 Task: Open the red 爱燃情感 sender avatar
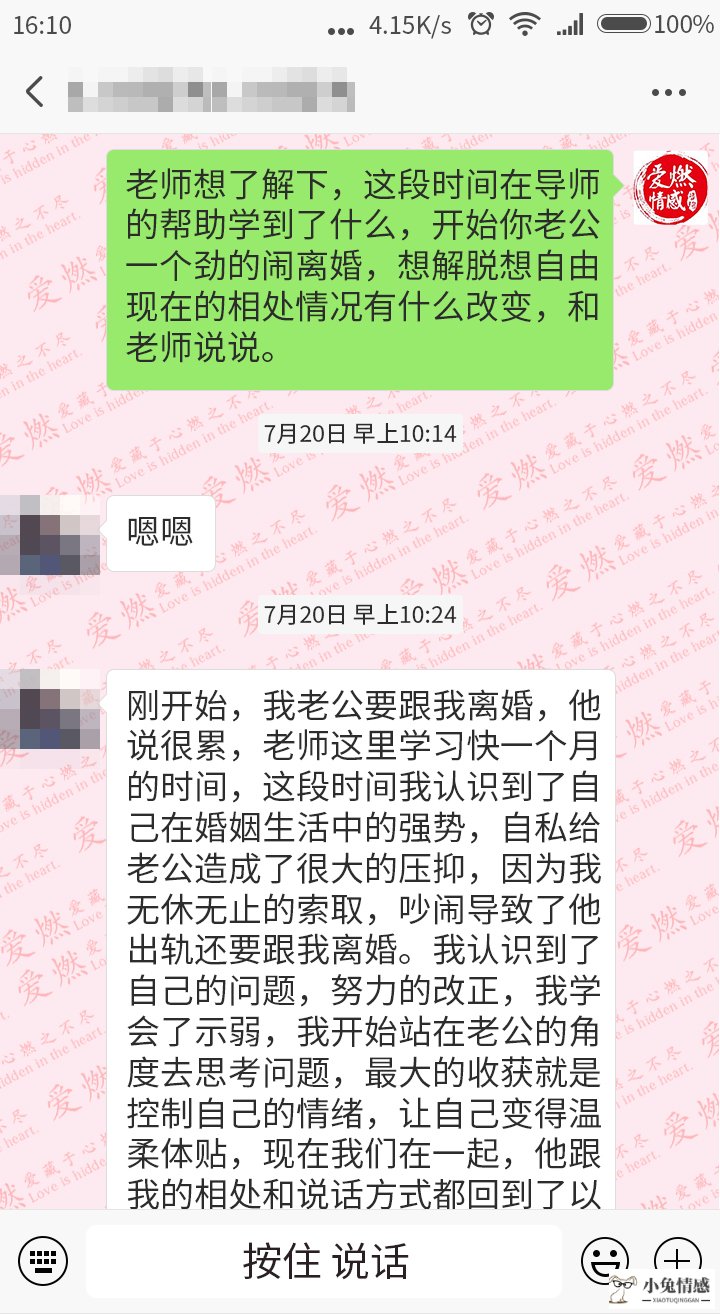coord(670,188)
